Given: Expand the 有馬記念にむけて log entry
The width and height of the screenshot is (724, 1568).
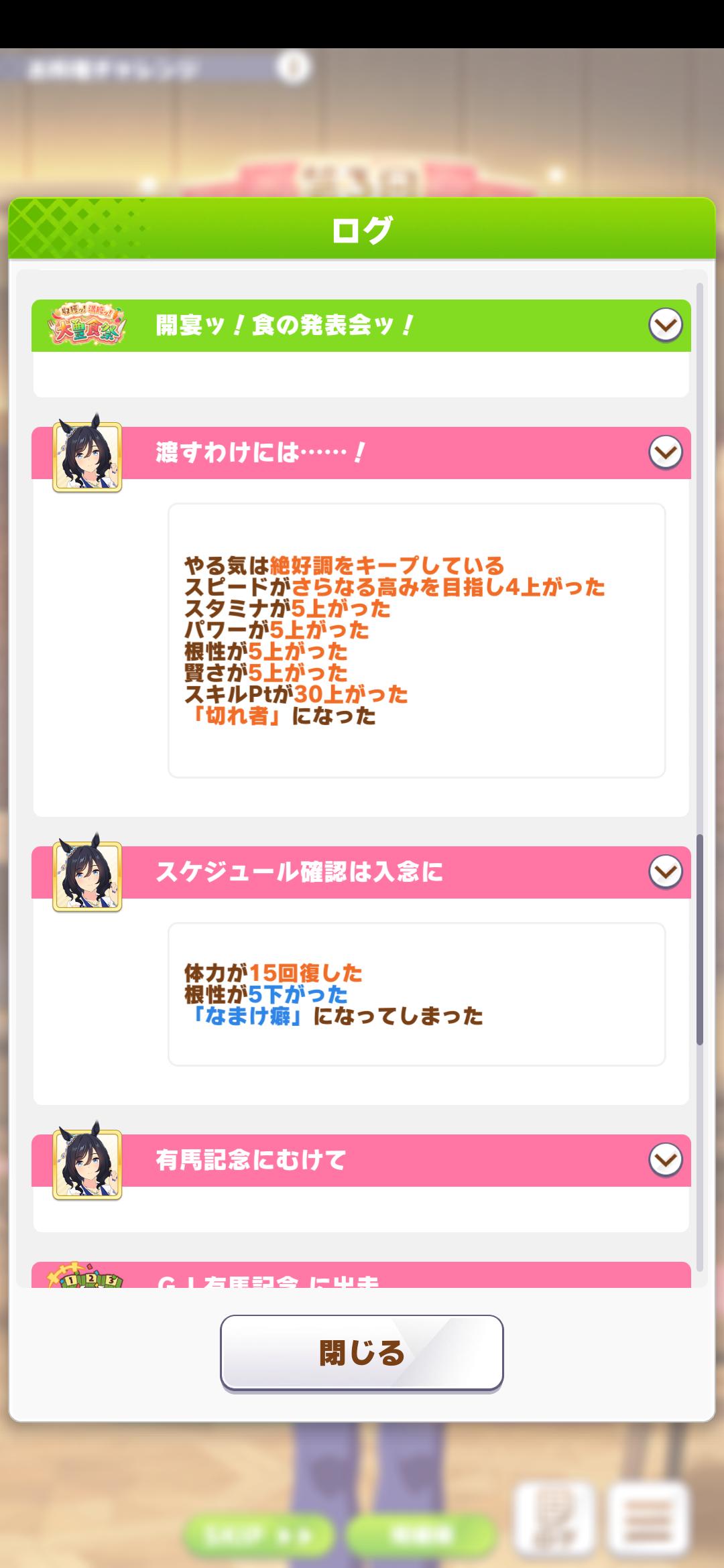Looking at the screenshot, I should tap(665, 1161).
